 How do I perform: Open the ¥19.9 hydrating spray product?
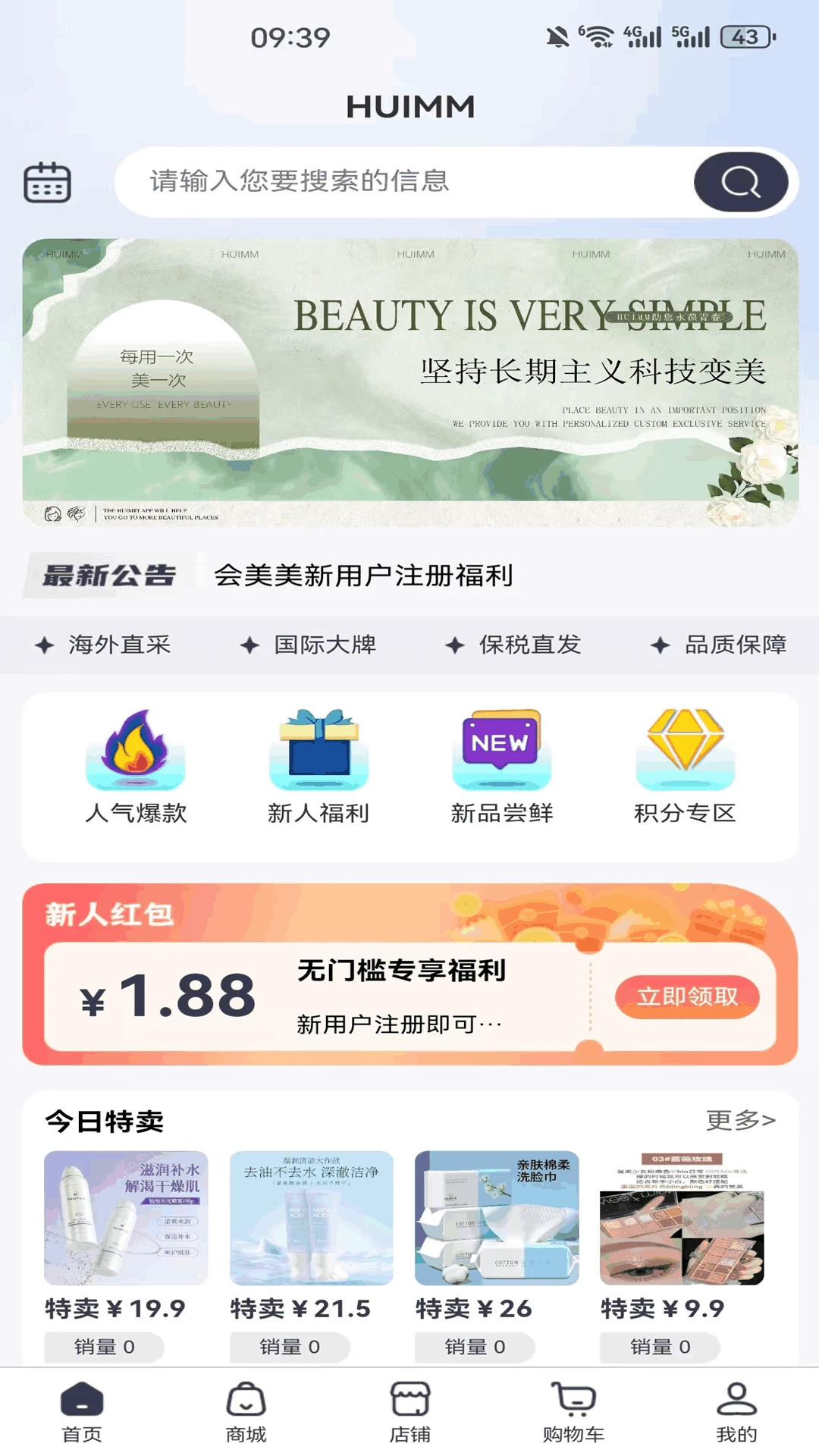126,1219
